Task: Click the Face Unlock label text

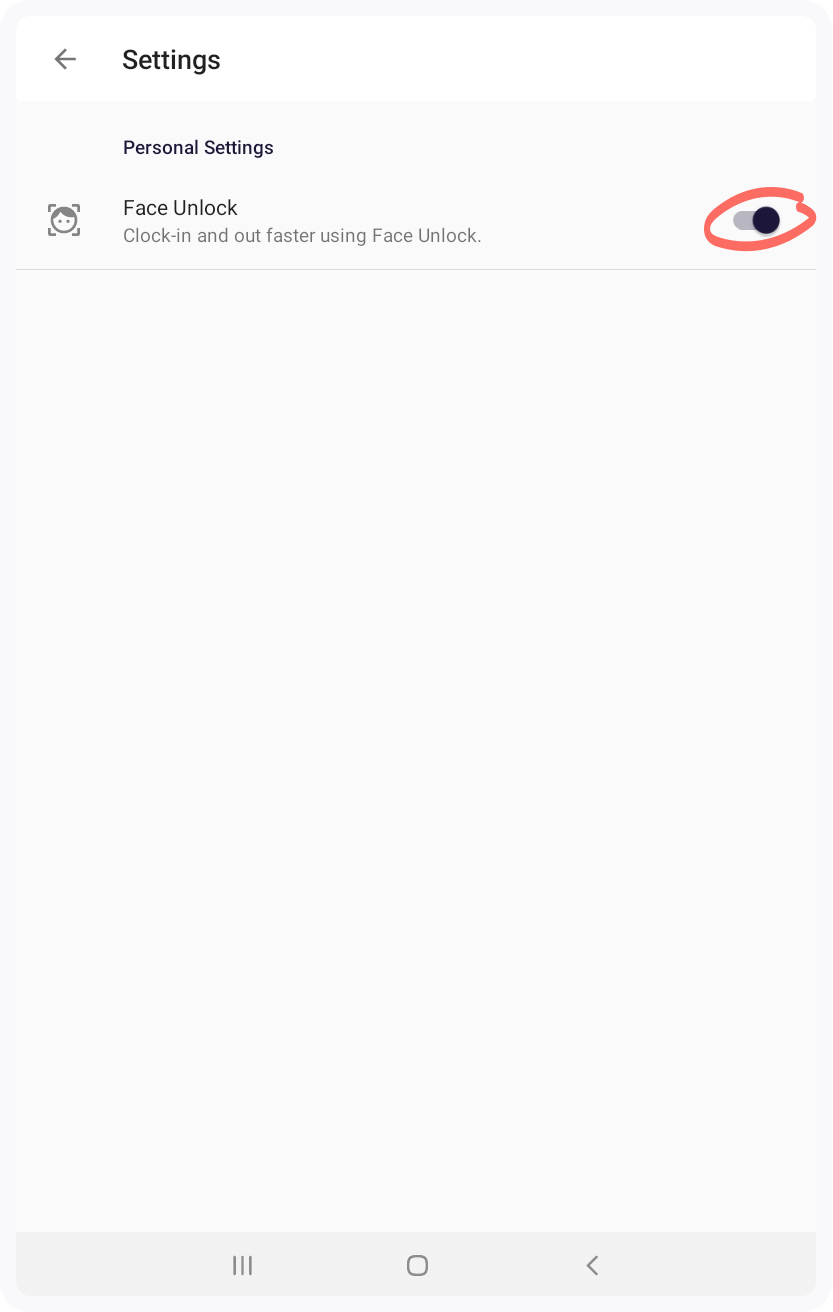Action: click(x=180, y=207)
